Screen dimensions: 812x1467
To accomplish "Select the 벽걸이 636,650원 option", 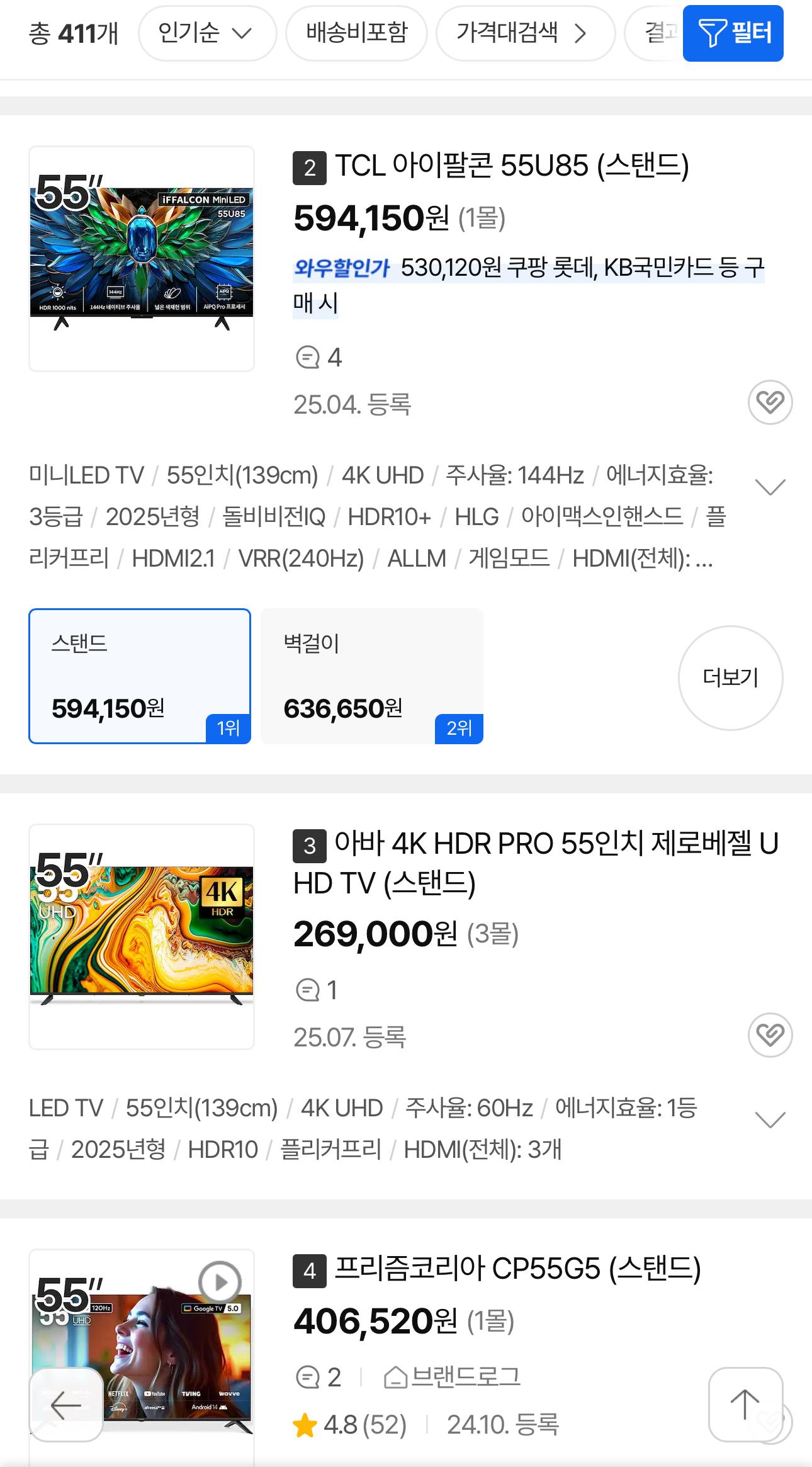I will point(372,676).
